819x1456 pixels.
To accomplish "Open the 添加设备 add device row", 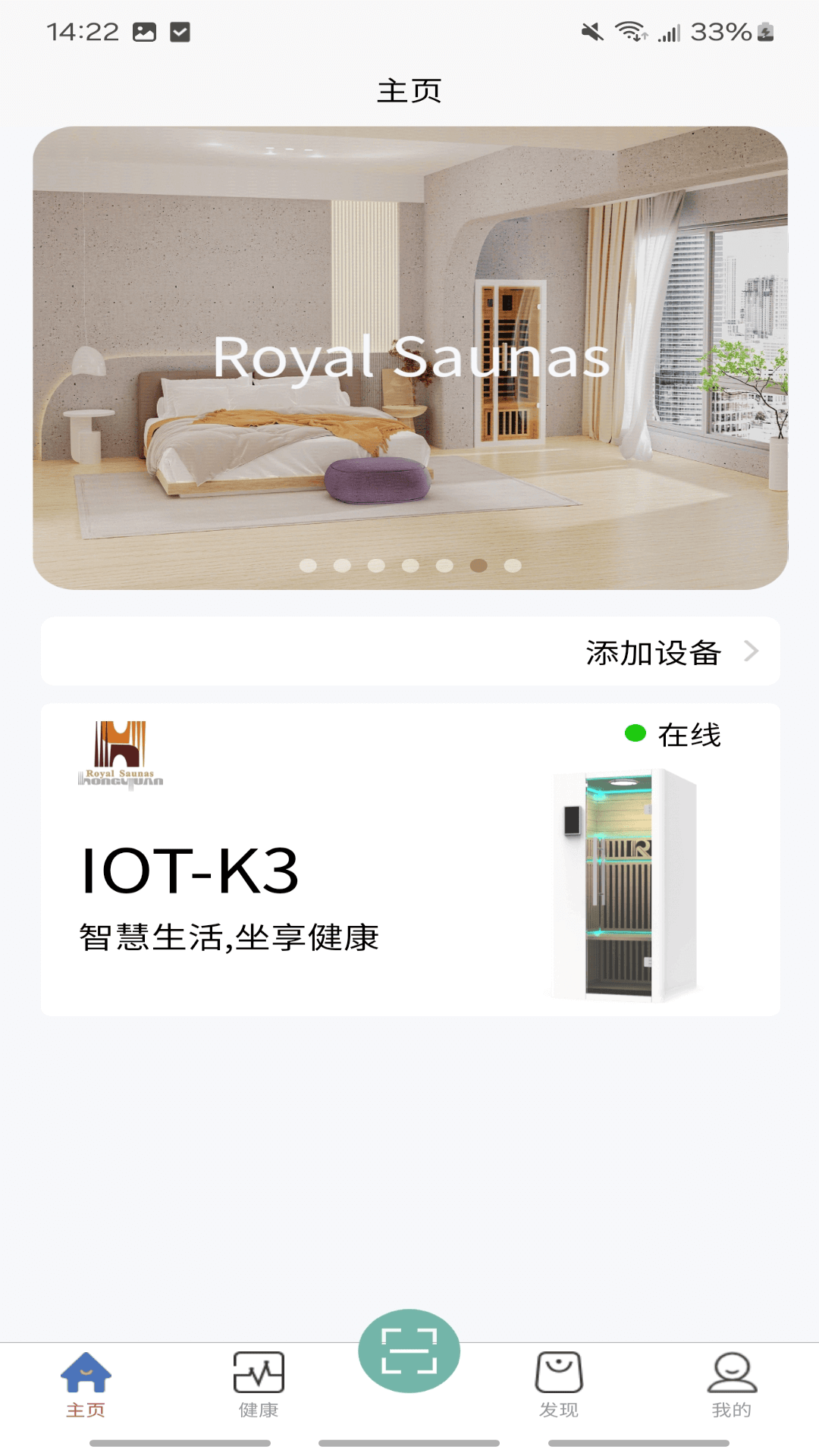I will (x=409, y=651).
